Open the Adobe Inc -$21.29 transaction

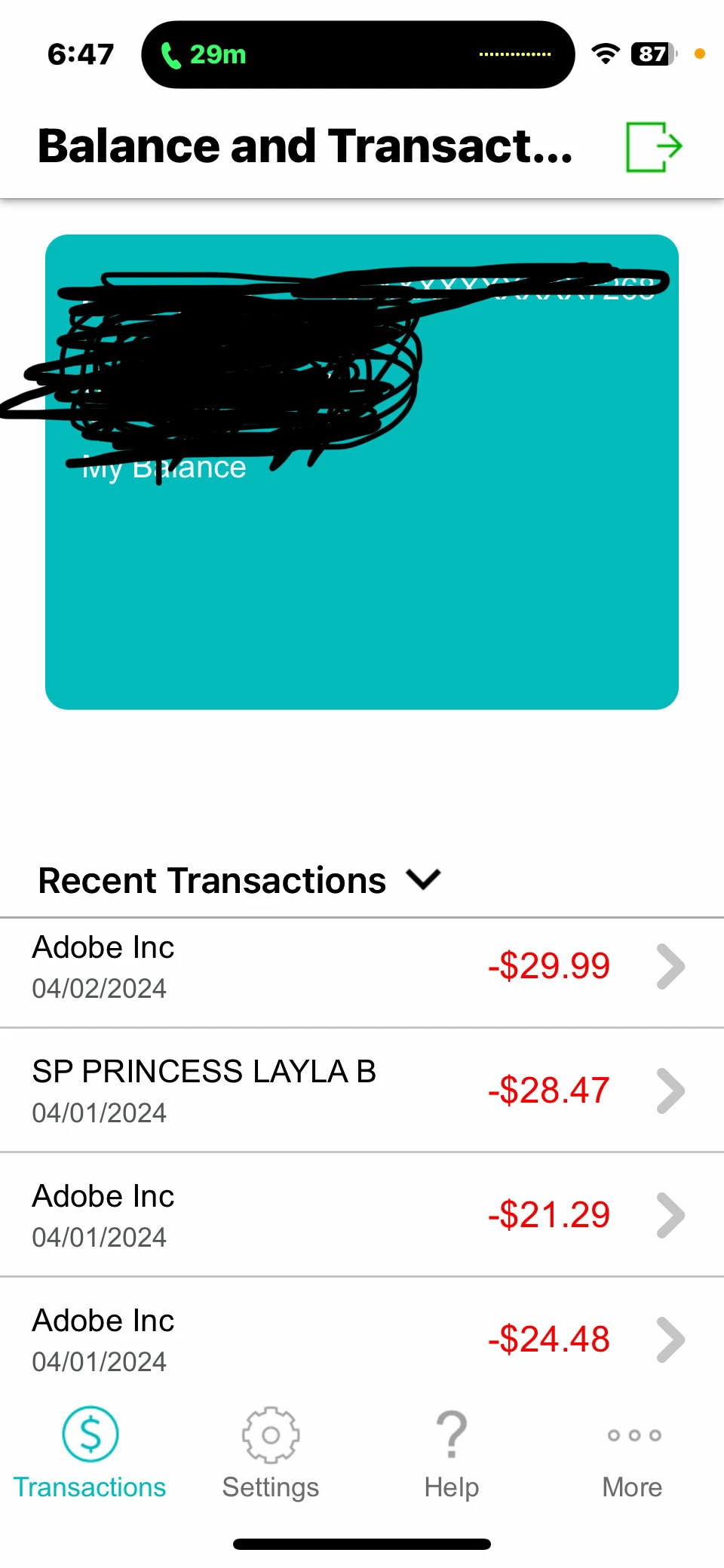point(362,1215)
